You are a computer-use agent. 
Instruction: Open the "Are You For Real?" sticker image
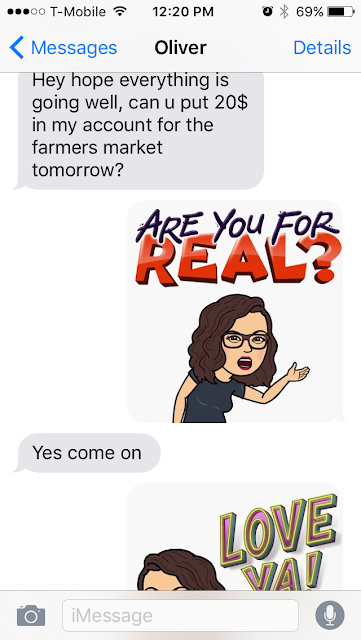(234, 311)
